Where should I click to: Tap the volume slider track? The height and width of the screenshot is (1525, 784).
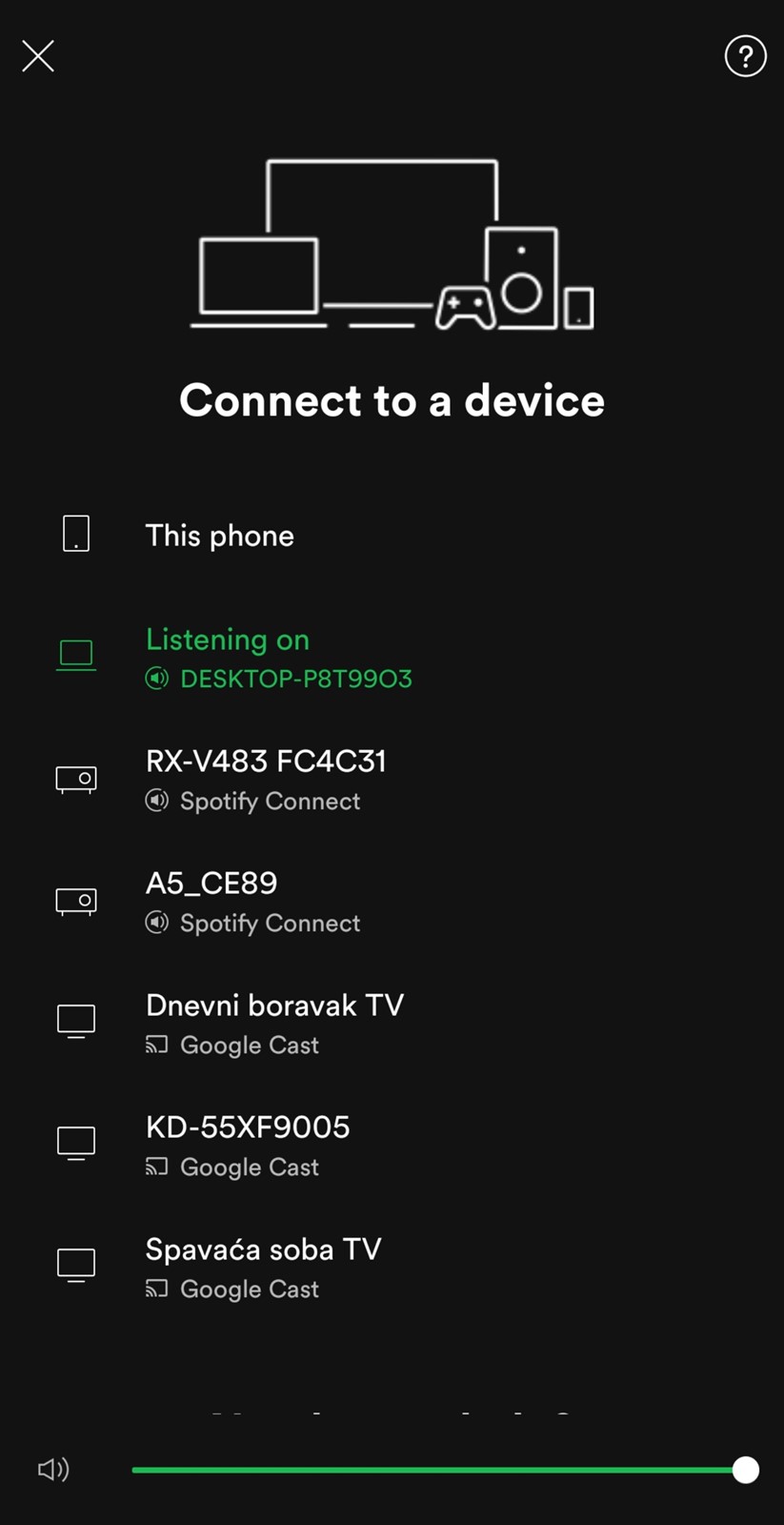(439, 1470)
